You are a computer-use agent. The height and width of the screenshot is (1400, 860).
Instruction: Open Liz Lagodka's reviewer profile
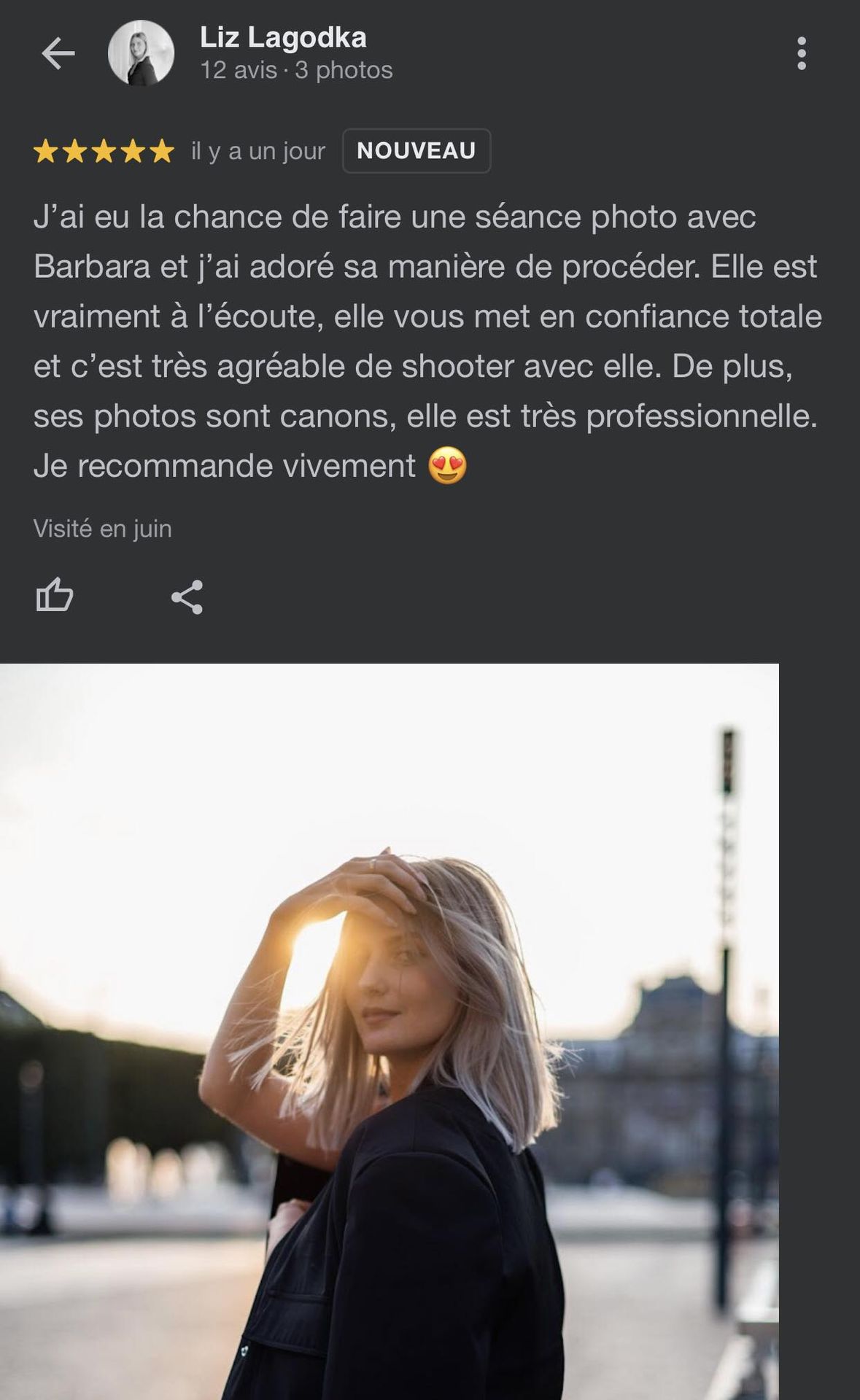click(283, 38)
